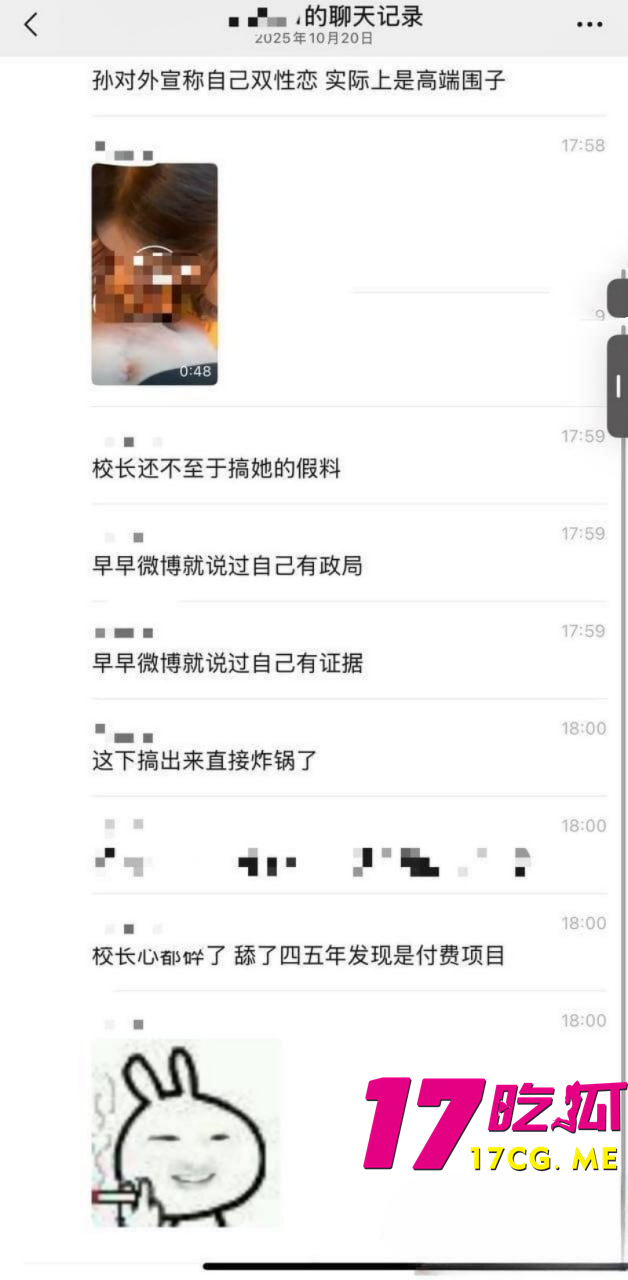Open the three-dot overflow menu
This screenshot has height=1280, width=628.
tap(590, 25)
